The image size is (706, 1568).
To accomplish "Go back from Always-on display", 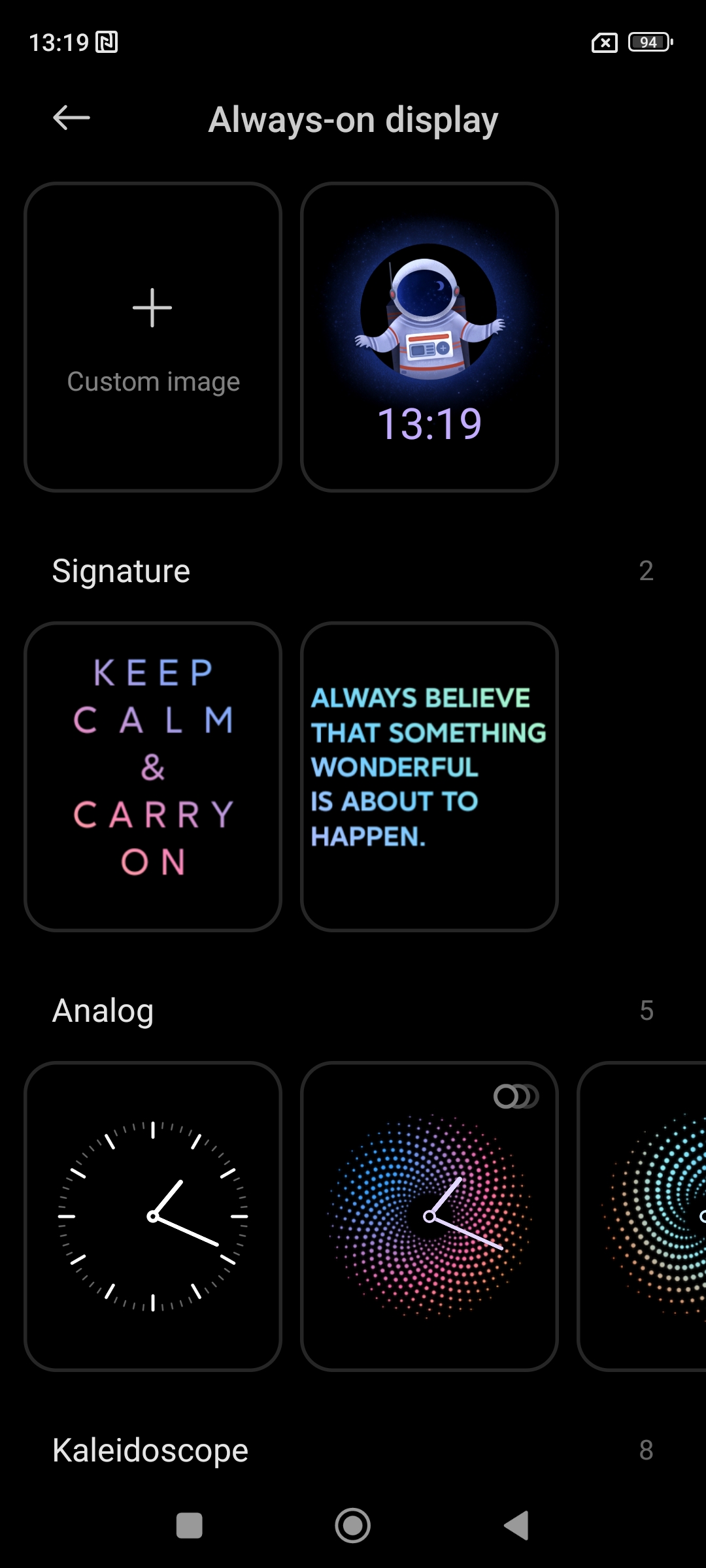I will click(71, 118).
